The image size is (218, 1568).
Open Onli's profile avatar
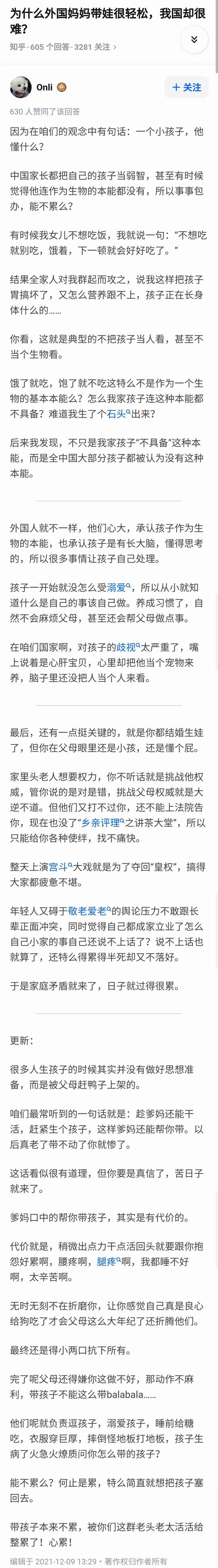tap(21, 87)
